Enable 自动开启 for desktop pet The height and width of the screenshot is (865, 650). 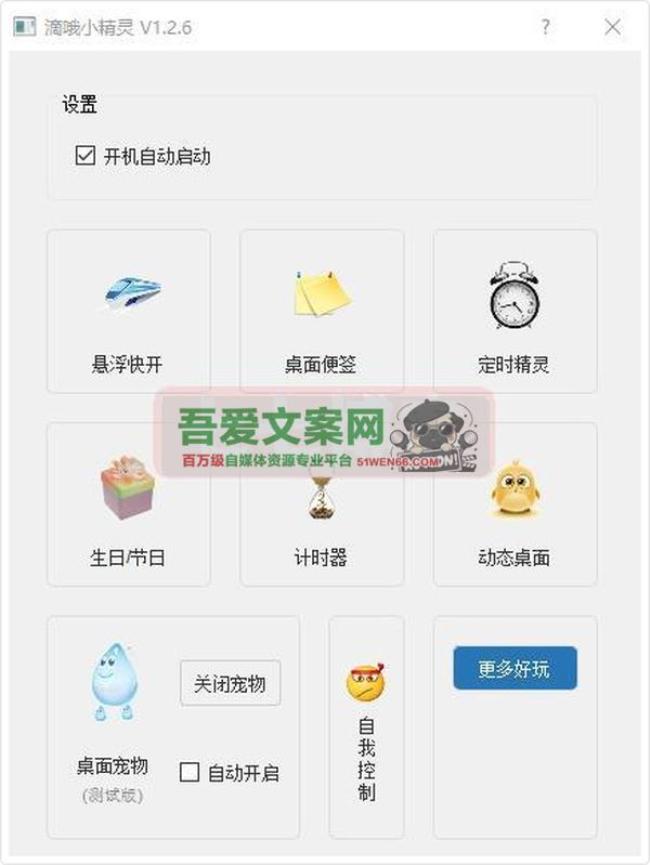pos(190,772)
